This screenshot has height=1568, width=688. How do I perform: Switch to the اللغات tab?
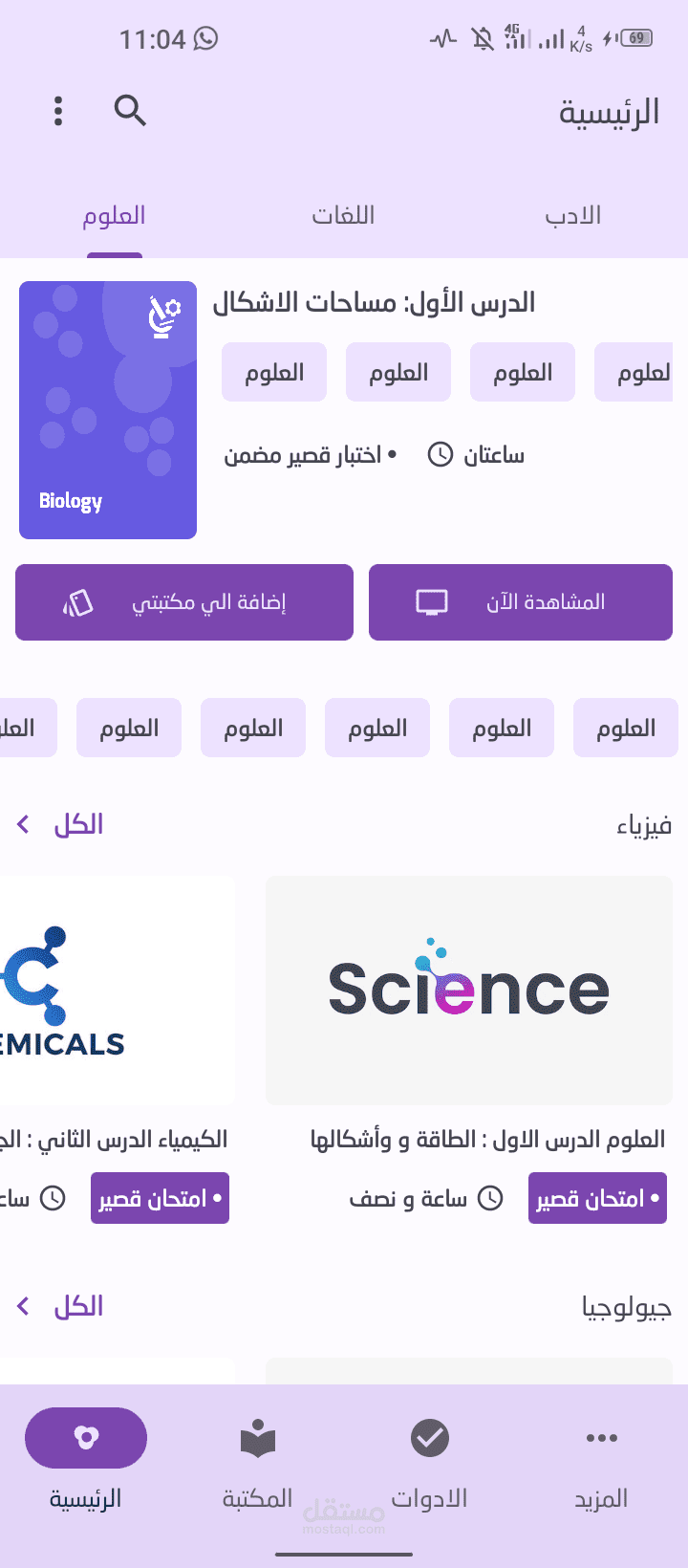point(343,216)
